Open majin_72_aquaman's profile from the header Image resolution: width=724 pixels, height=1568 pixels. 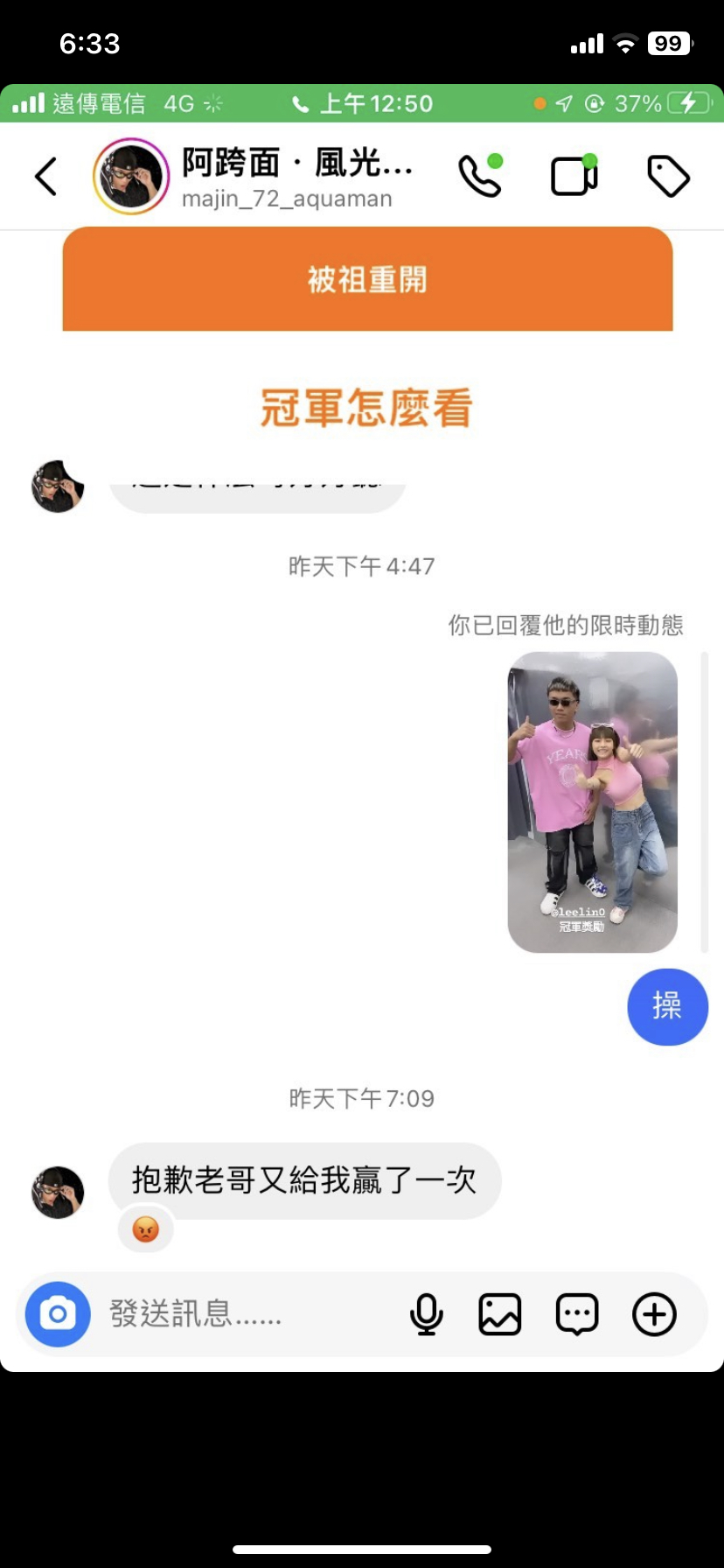tap(254, 177)
